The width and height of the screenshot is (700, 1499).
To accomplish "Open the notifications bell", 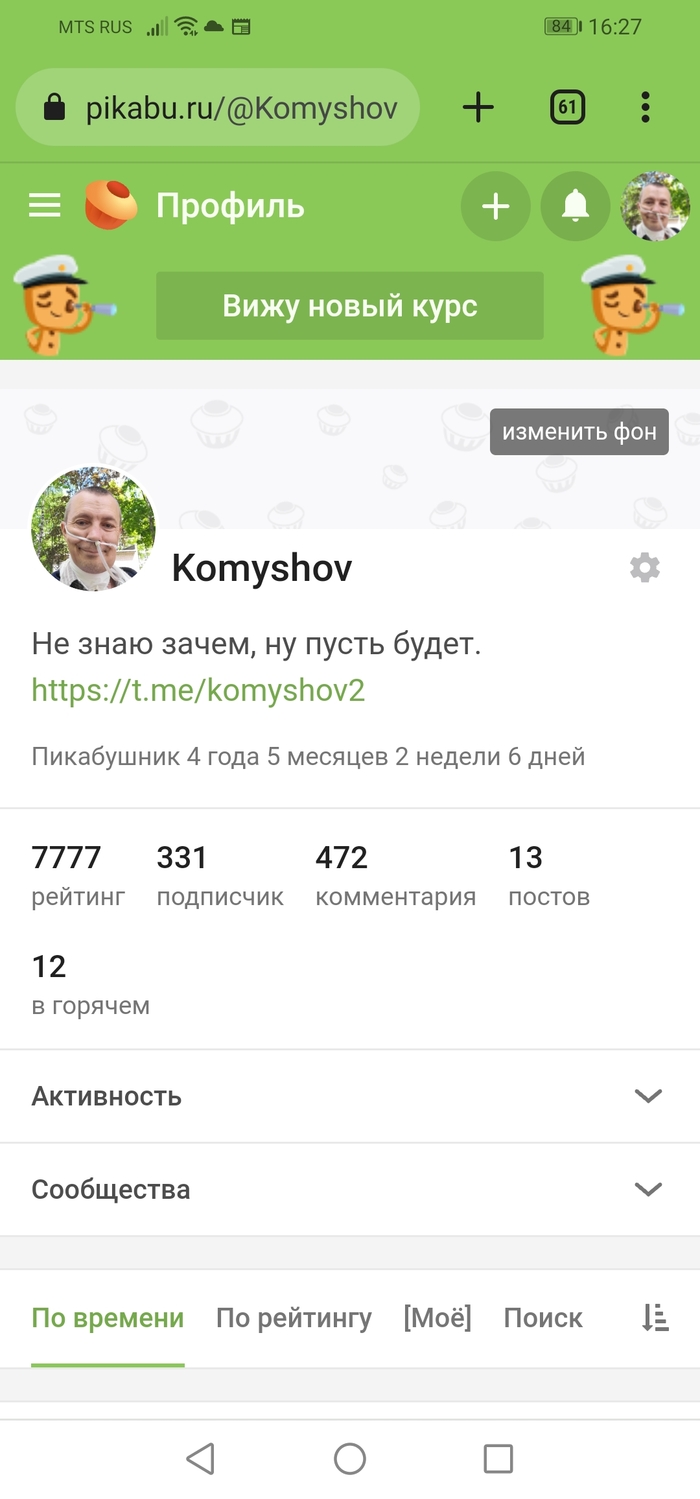I will click(x=575, y=207).
